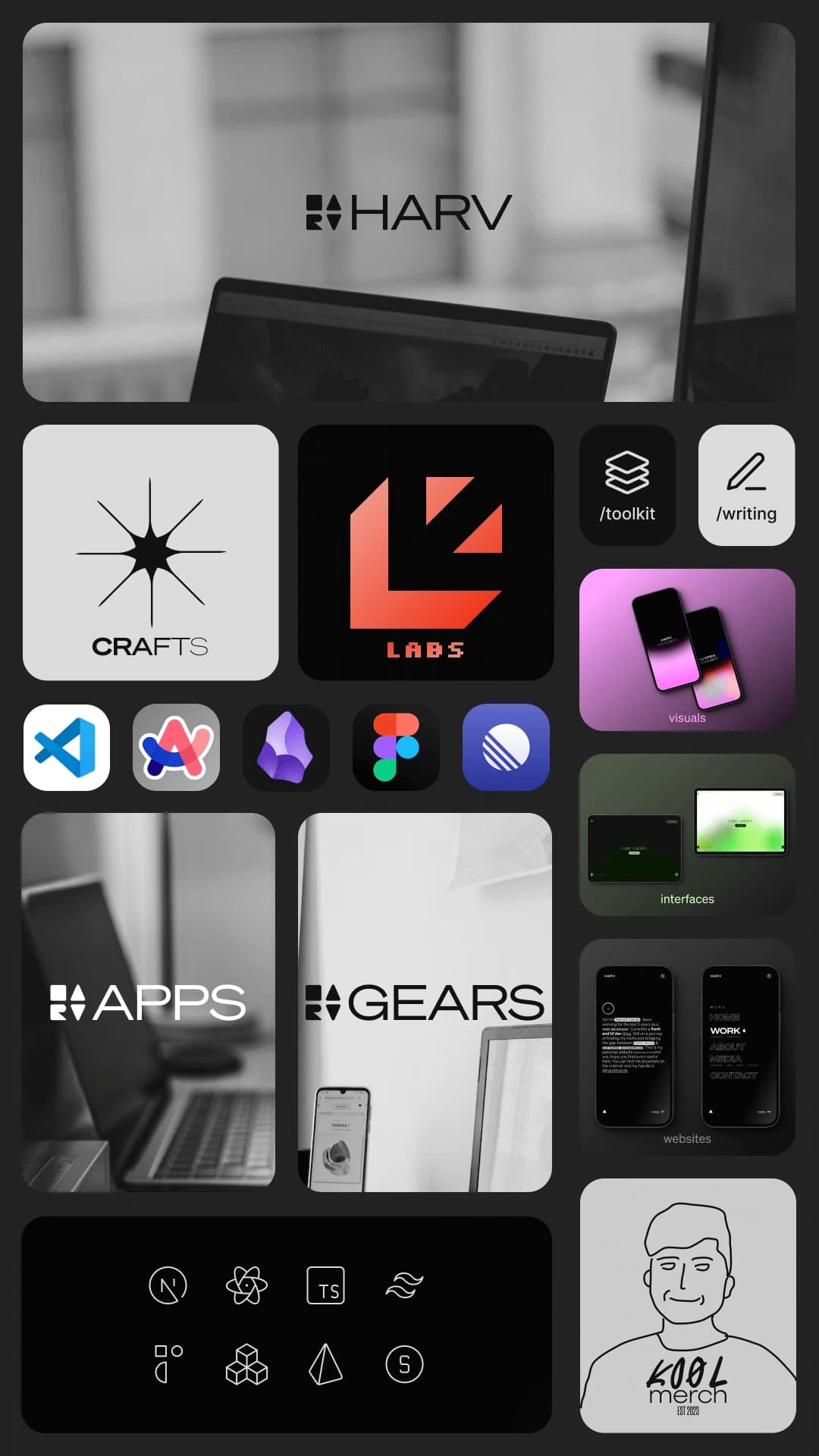Tap the Figma app icon
Viewport: 819px width, 1456px height.
point(396,748)
